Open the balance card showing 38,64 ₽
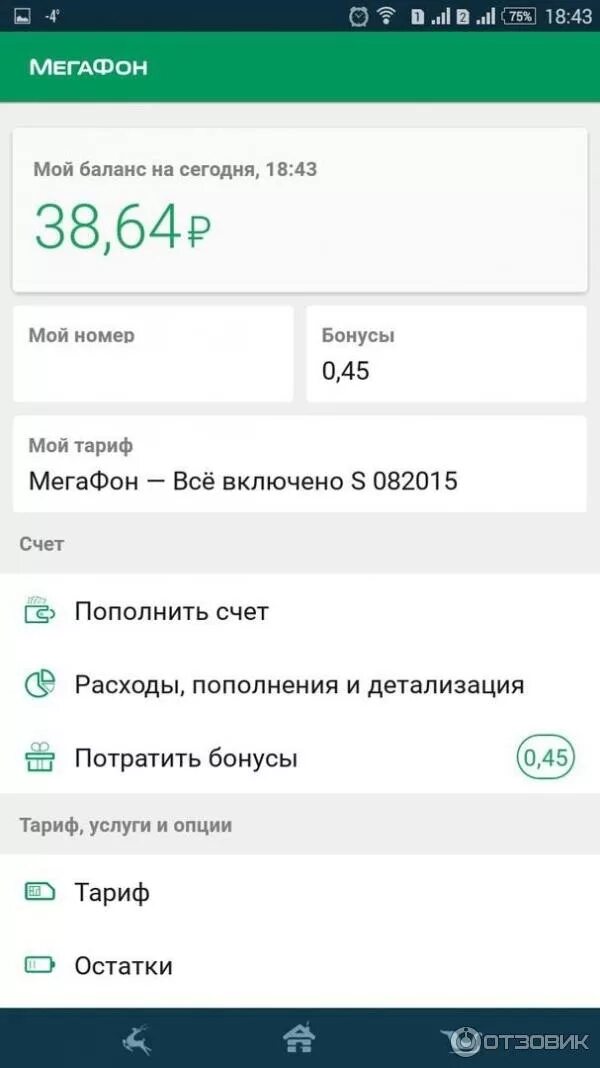Screen dimensions: 600x1068 [x=300, y=210]
